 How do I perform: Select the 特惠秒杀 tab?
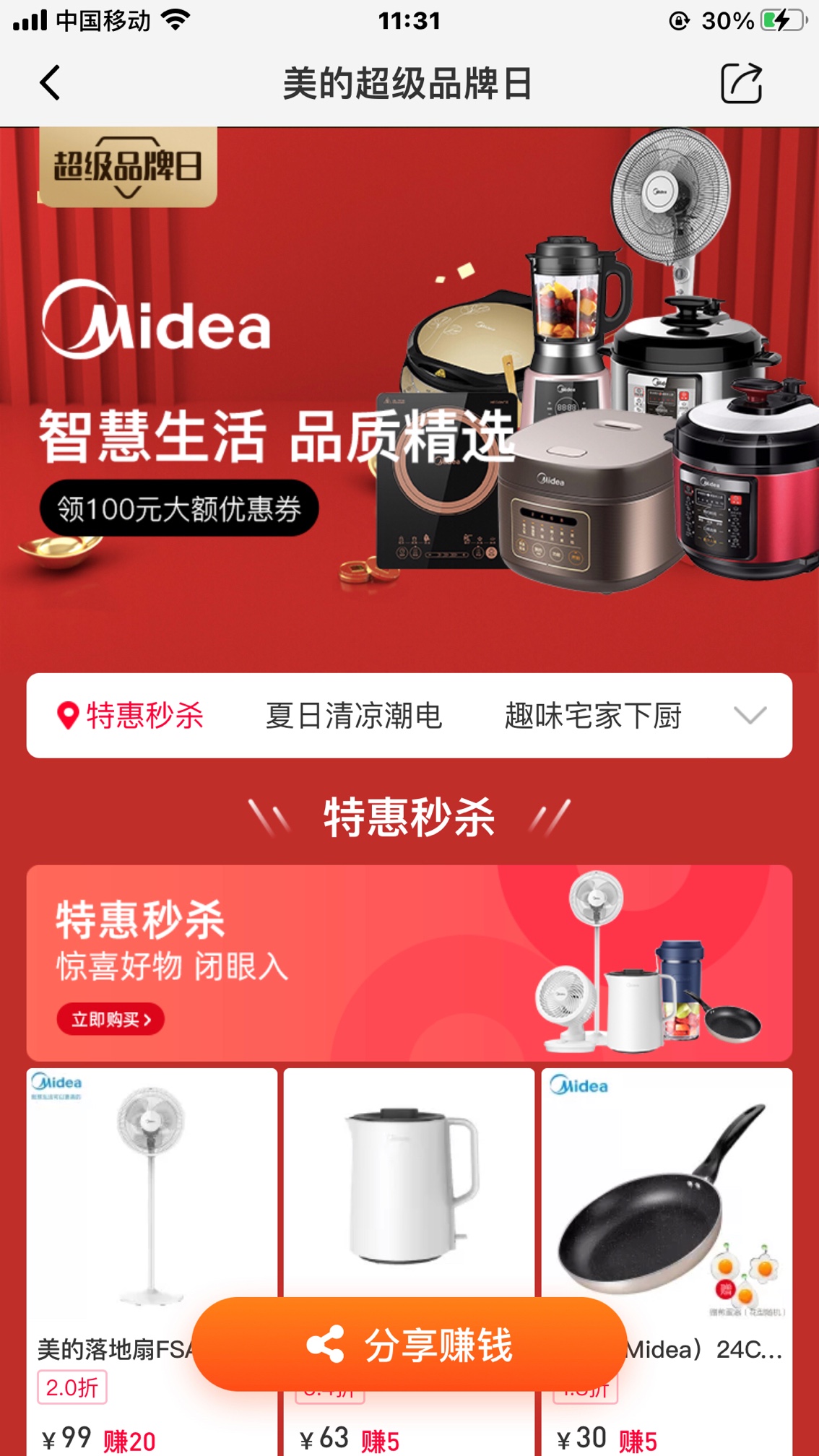click(x=131, y=716)
